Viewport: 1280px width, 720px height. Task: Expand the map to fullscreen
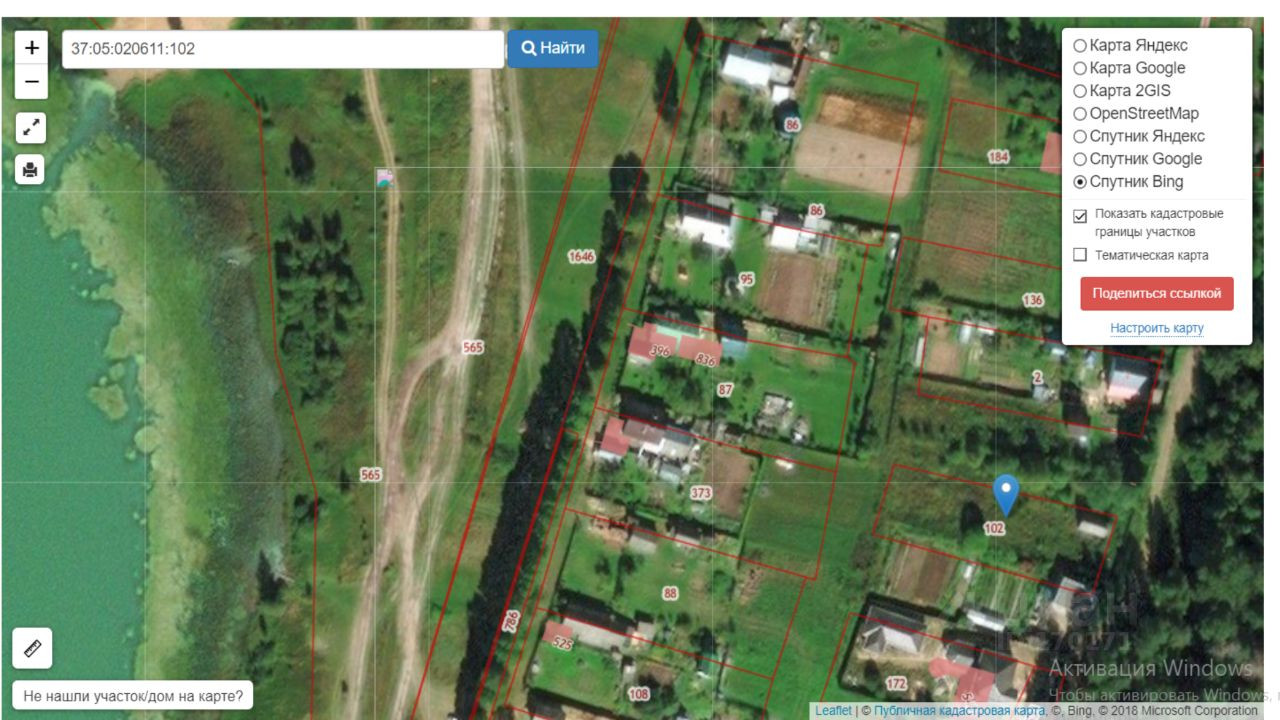coord(31,127)
